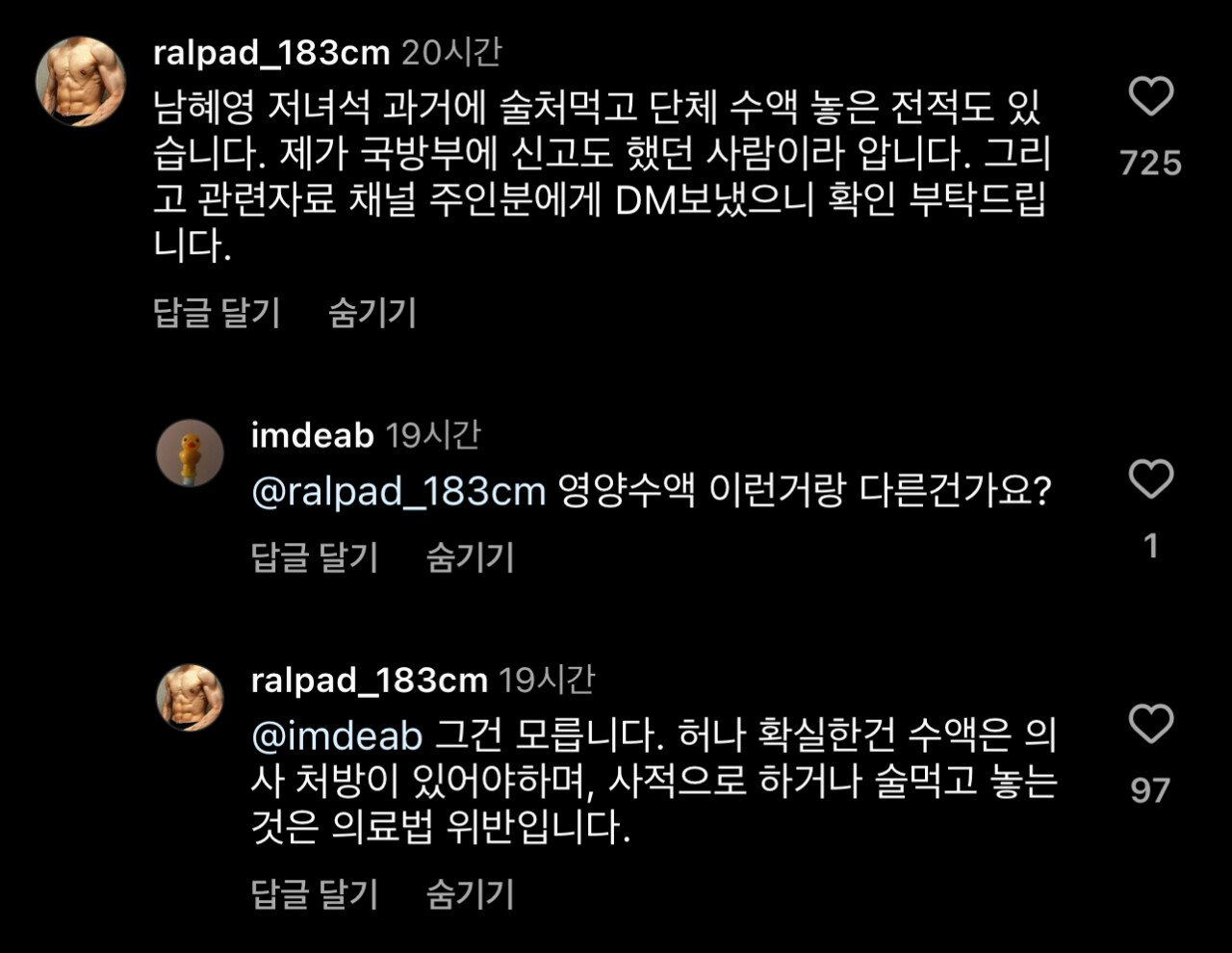
Task: Open ralpad_183cm's profile picture on top comment
Action: [x=81, y=81]
